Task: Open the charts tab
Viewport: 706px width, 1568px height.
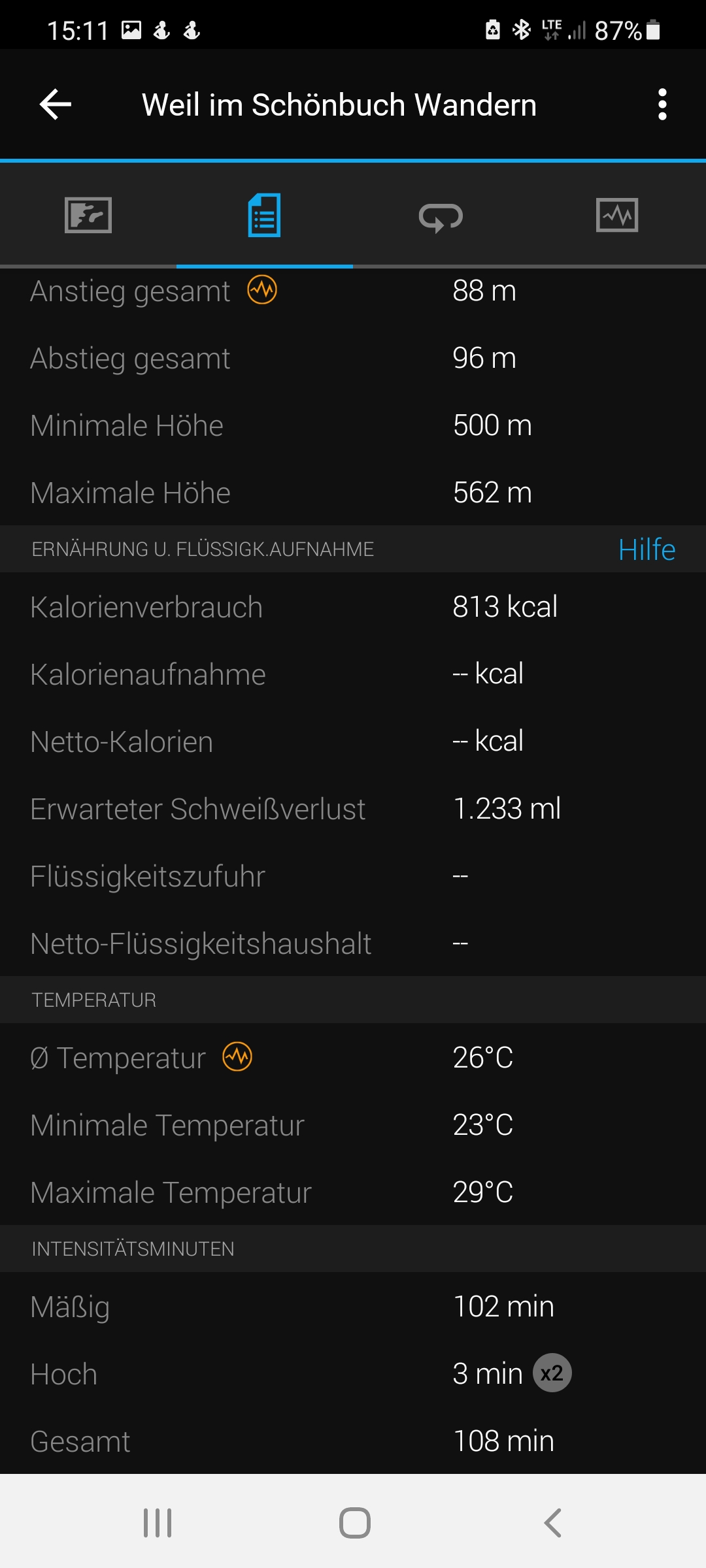Action: coord(617,215)
